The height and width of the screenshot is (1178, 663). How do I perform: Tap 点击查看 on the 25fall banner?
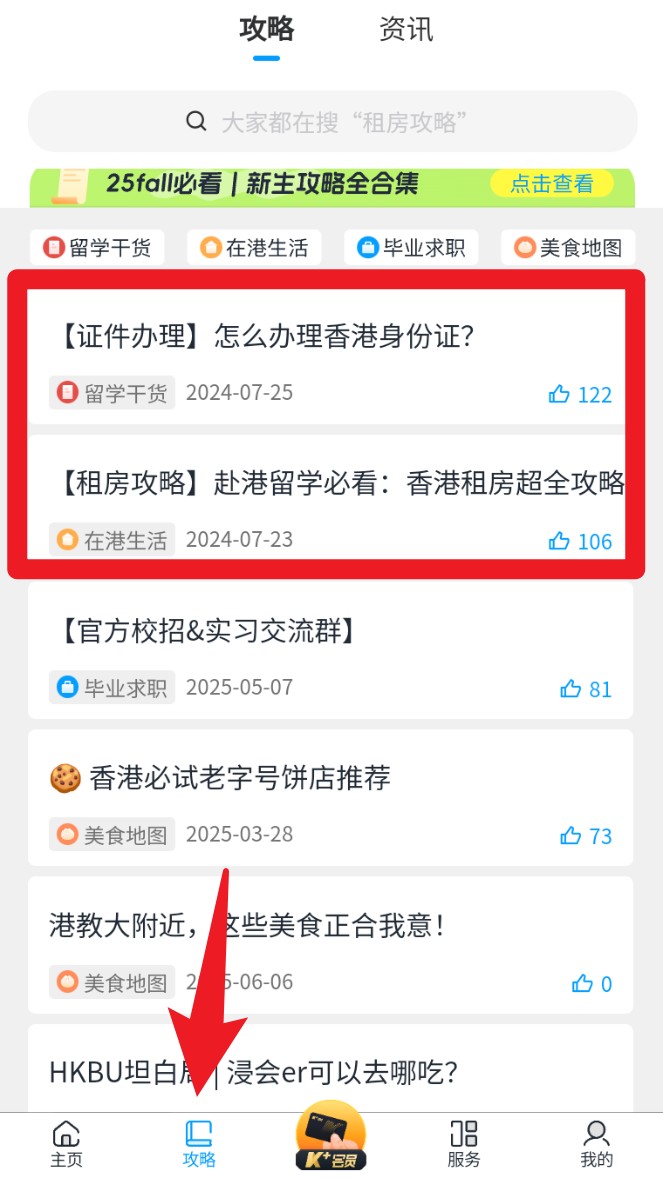[x=551, y=184]
